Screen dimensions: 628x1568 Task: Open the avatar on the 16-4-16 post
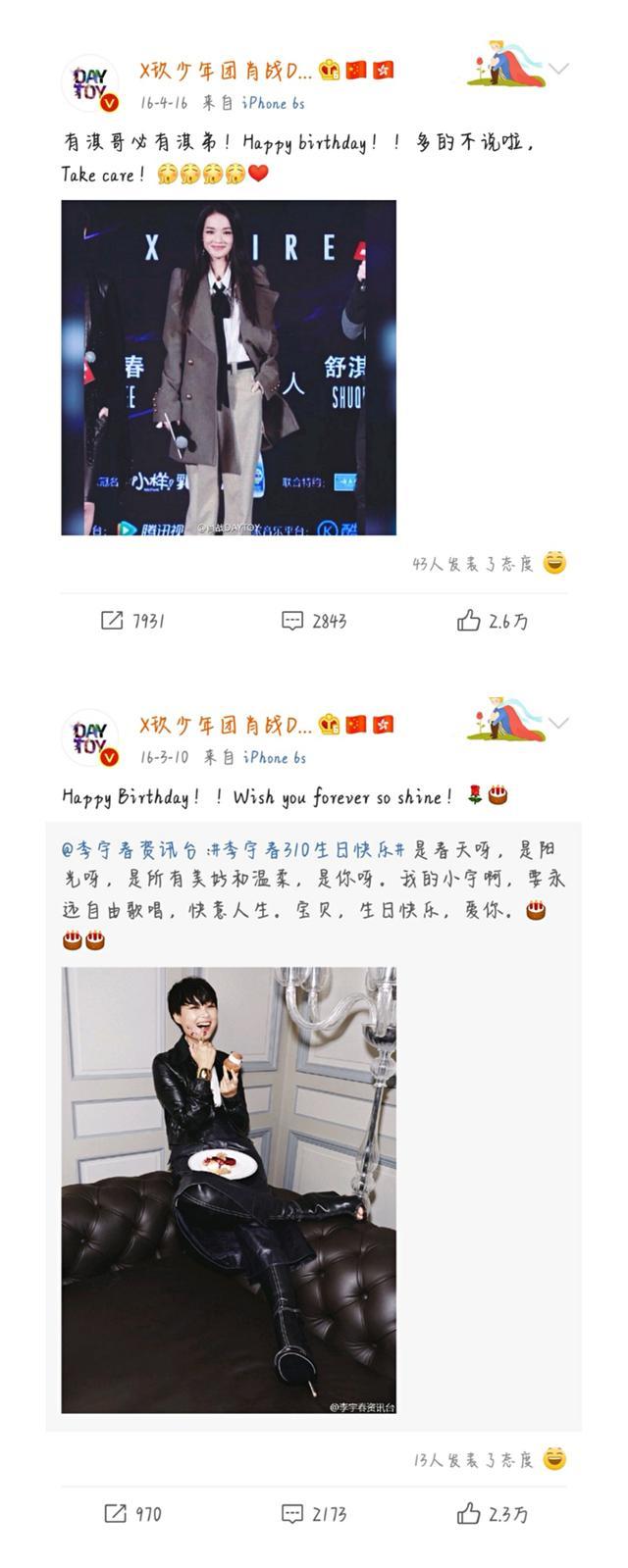pos(90,83)
